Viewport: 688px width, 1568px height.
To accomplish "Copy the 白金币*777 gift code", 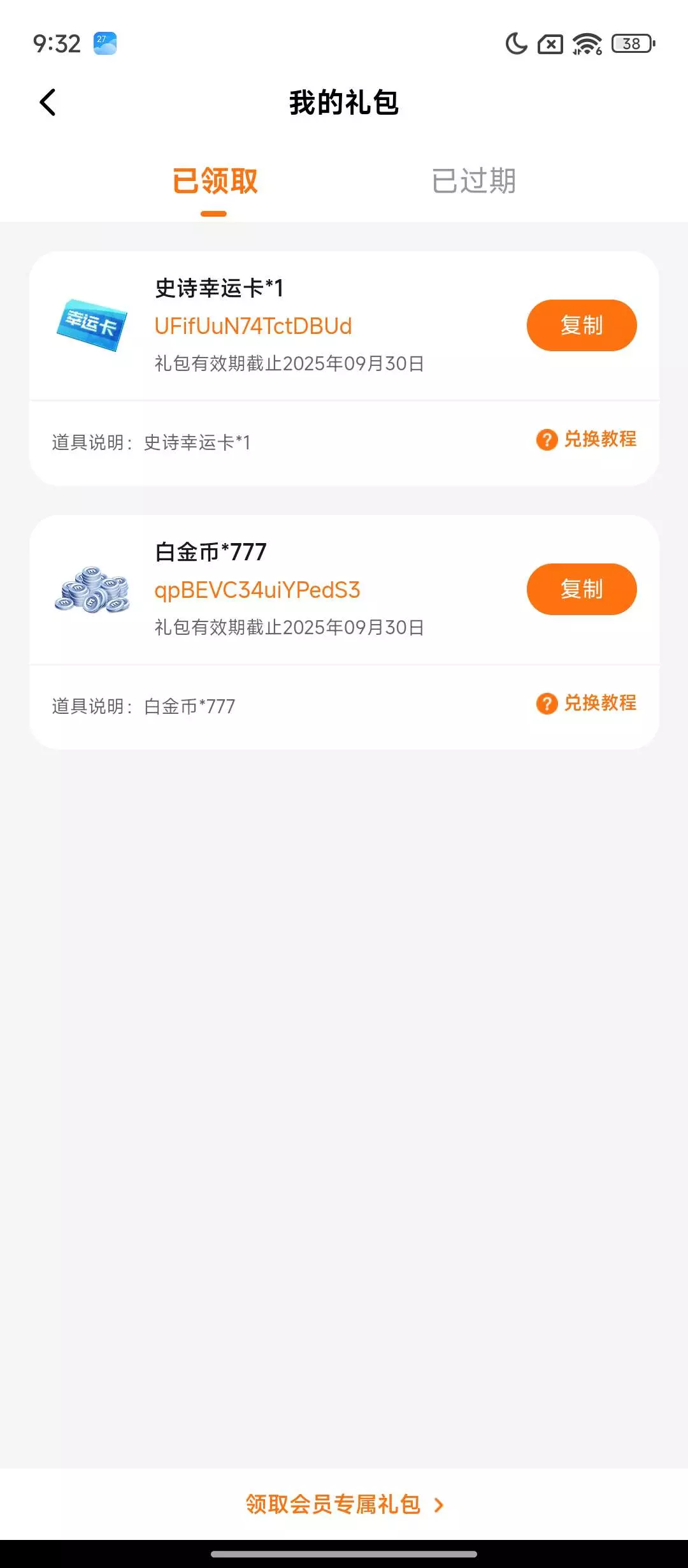I will coord(581,590).
